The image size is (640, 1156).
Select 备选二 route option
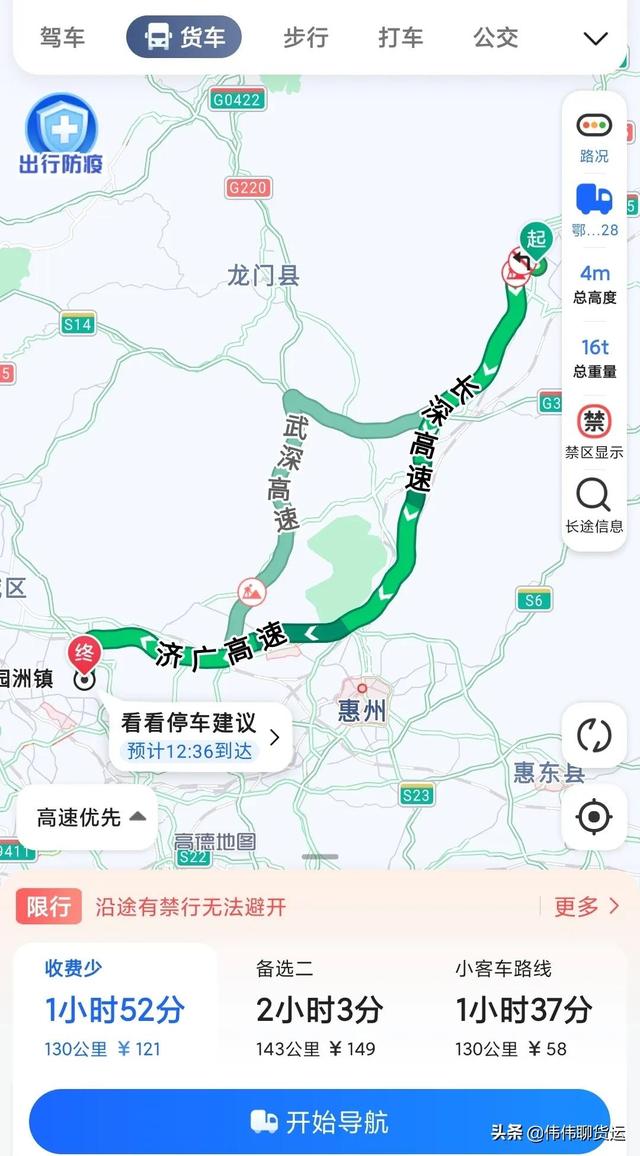click(x=320, y=1007)
